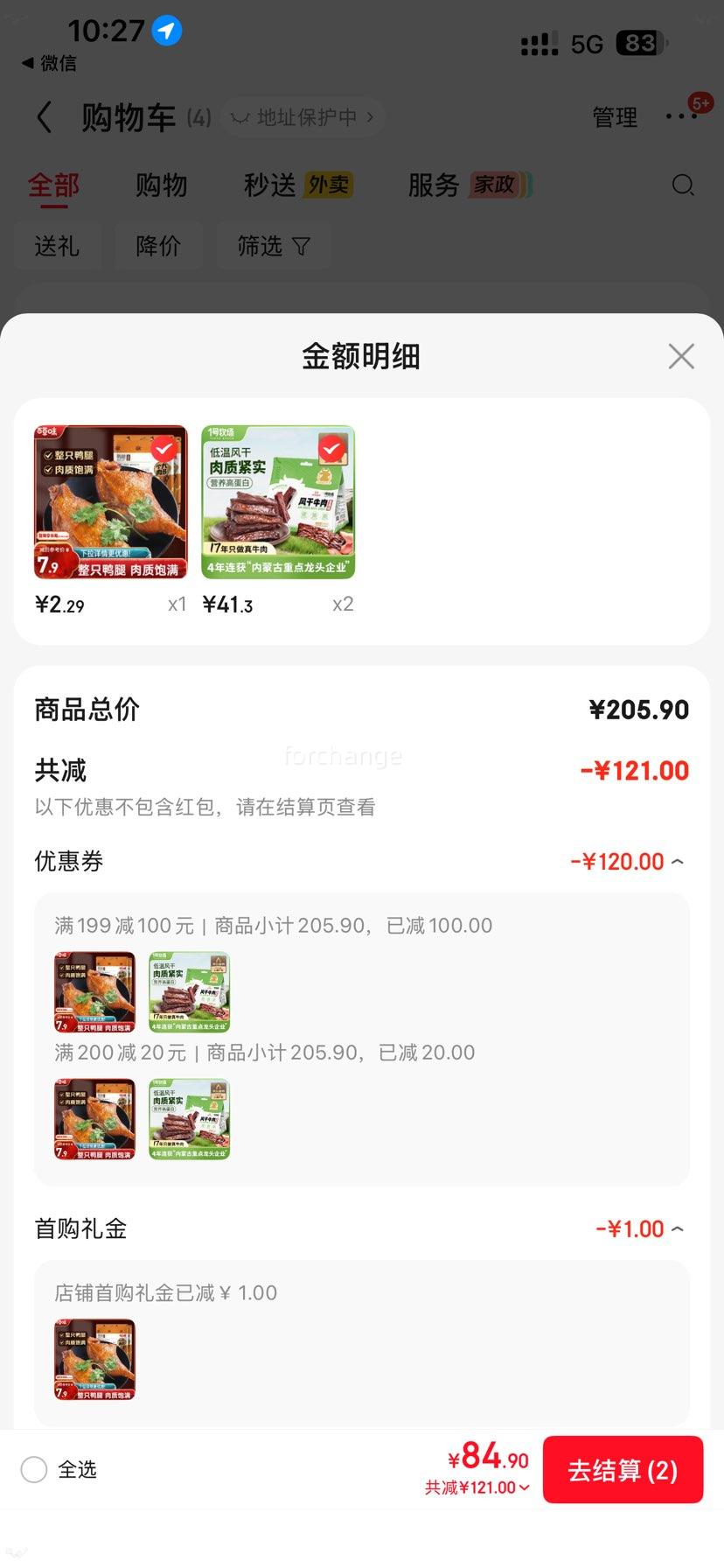This screenshot has width=724, height=1568.
Task: Collapse the 首购礼金 section
Action: [679, 1228]
